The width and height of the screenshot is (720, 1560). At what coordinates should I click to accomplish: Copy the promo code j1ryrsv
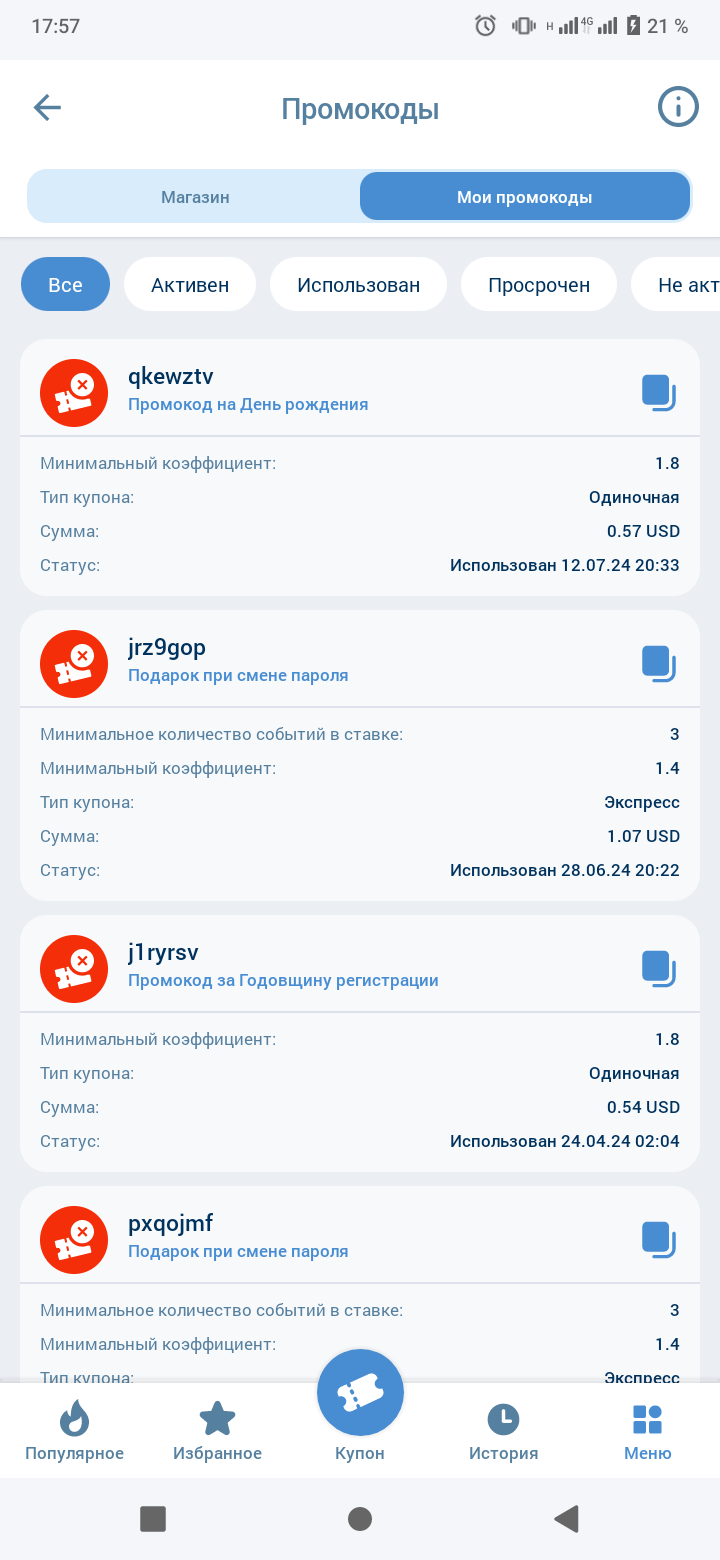(x=658, y=968)
